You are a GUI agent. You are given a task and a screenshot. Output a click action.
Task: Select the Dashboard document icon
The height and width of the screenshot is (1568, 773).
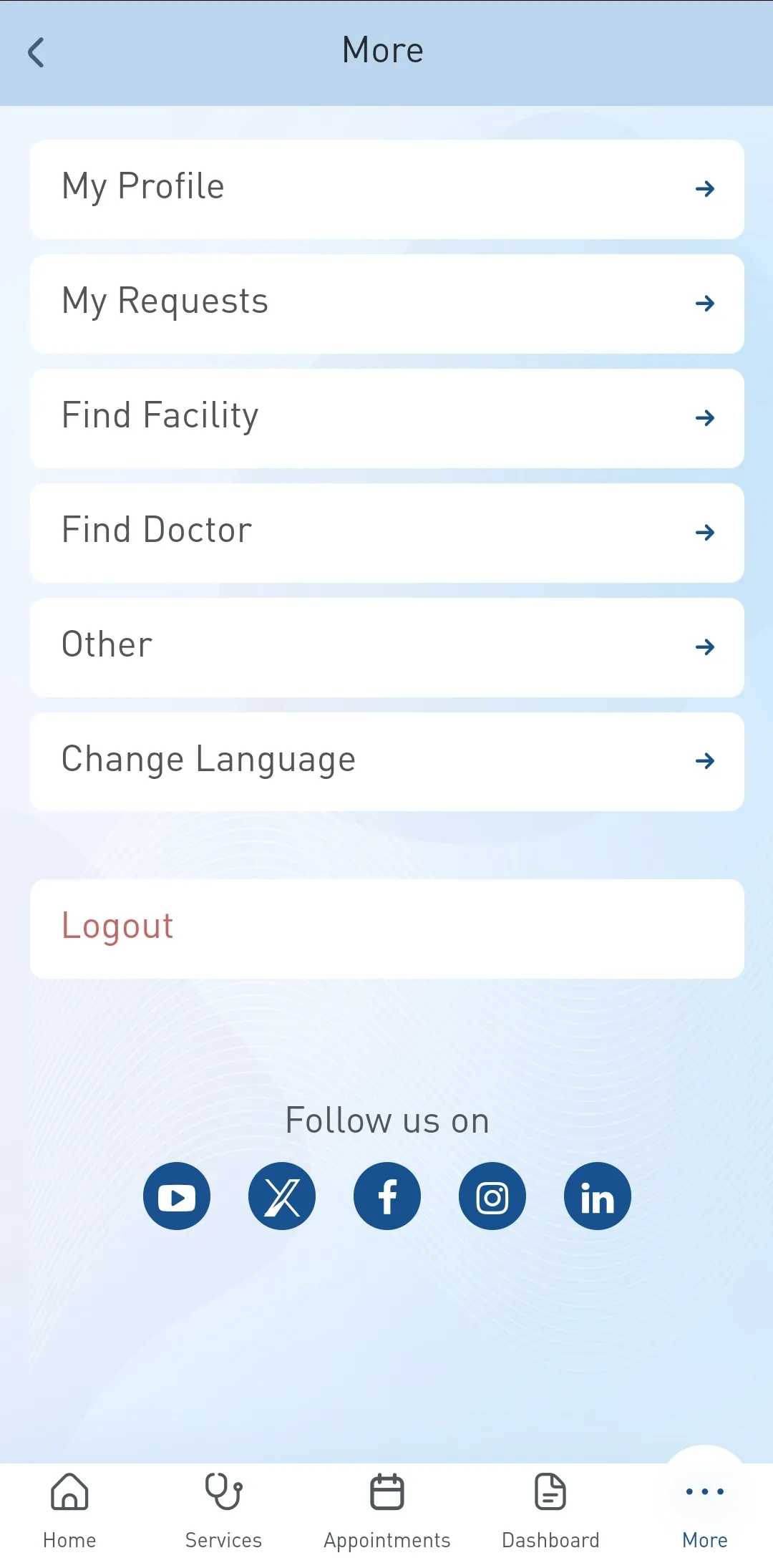tap(550, 1491)
